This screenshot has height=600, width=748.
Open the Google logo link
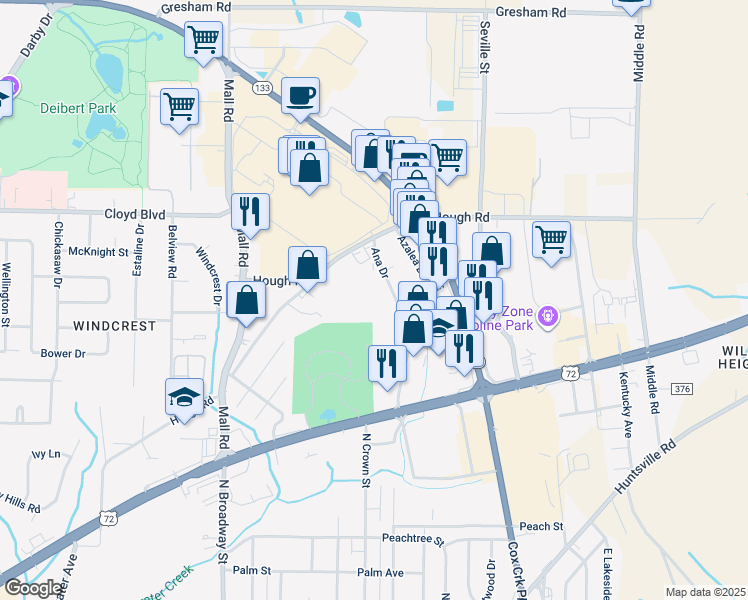click(32, 588)
